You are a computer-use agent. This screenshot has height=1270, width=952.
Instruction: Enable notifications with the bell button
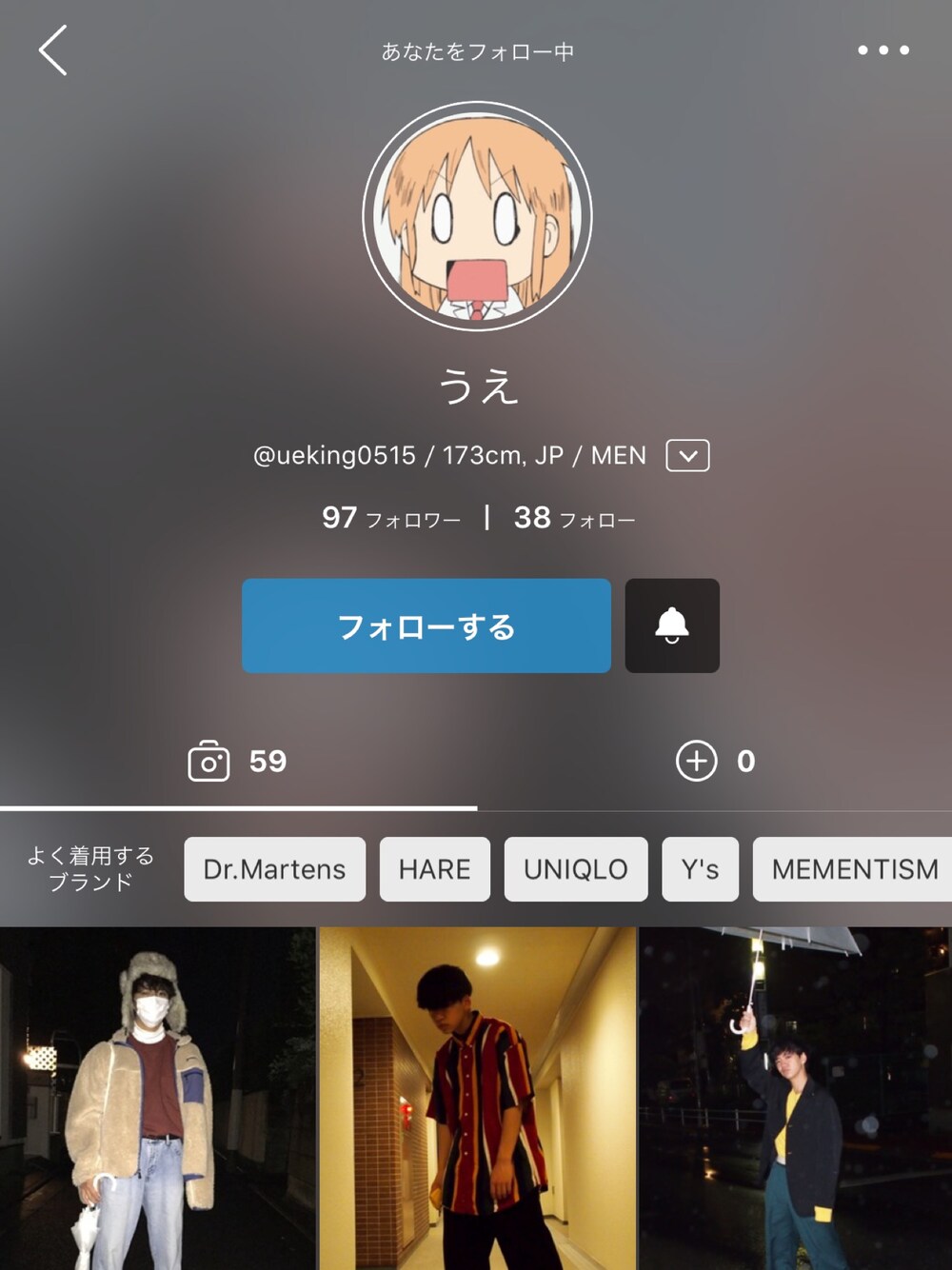click(672, 625)
